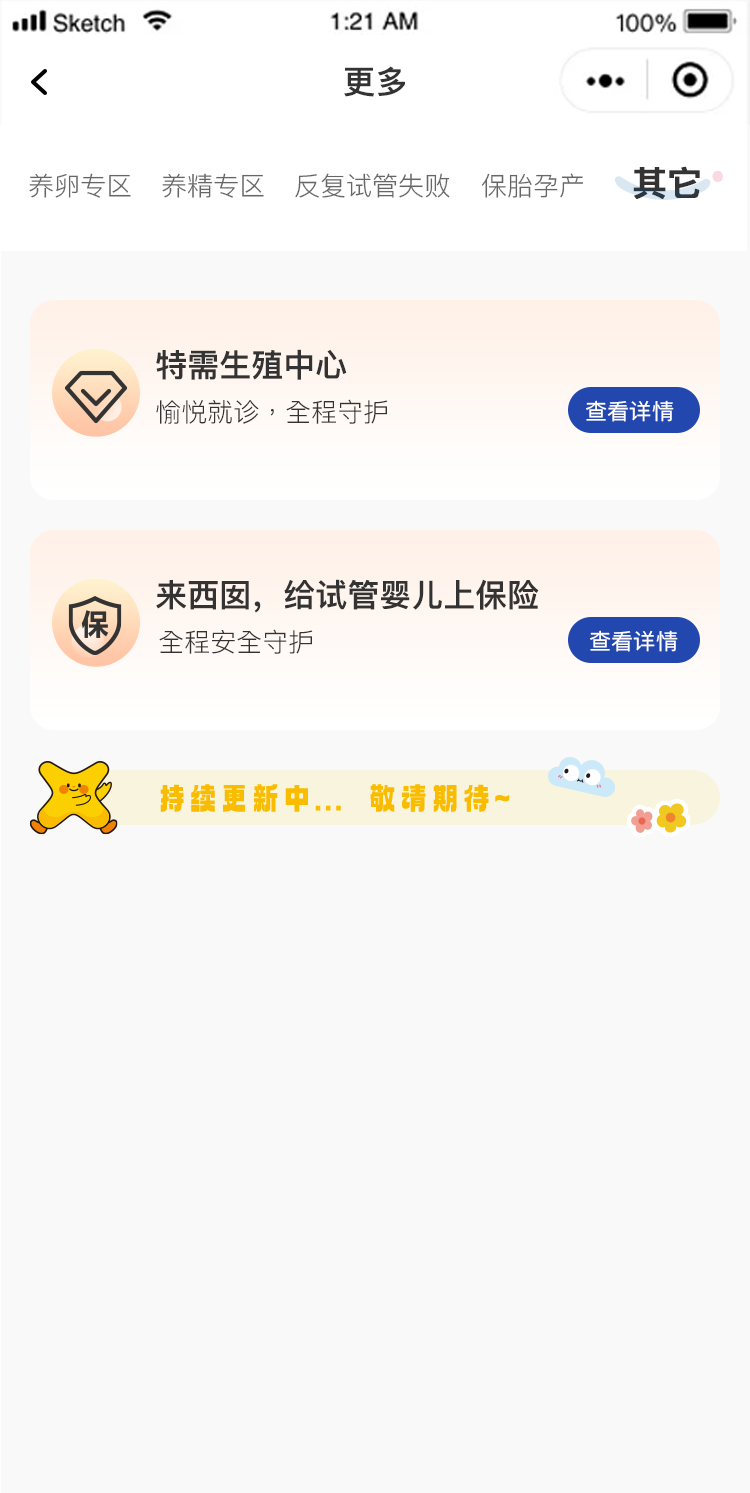Open the 养精专区 section

coord(213,186)
